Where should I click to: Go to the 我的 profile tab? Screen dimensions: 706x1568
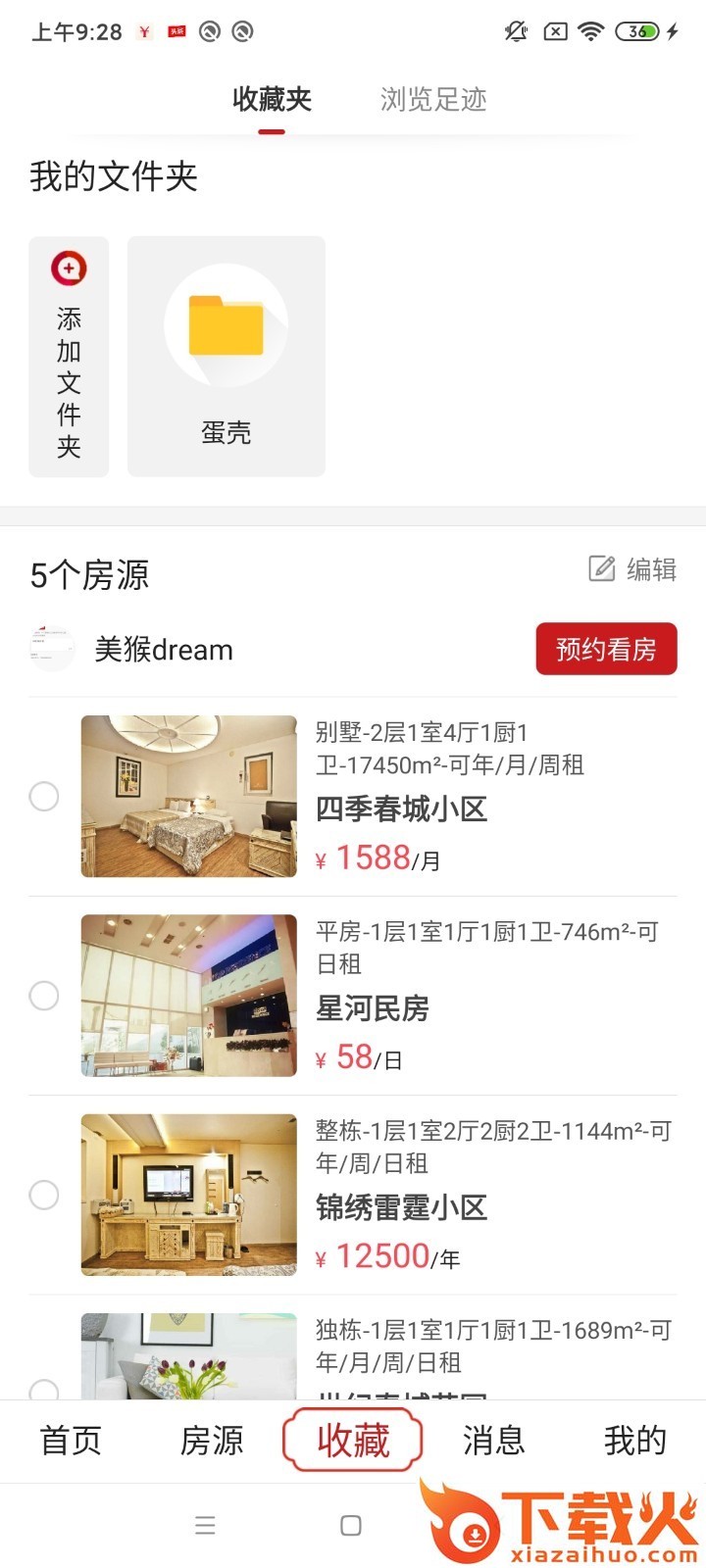(634, 1441)
